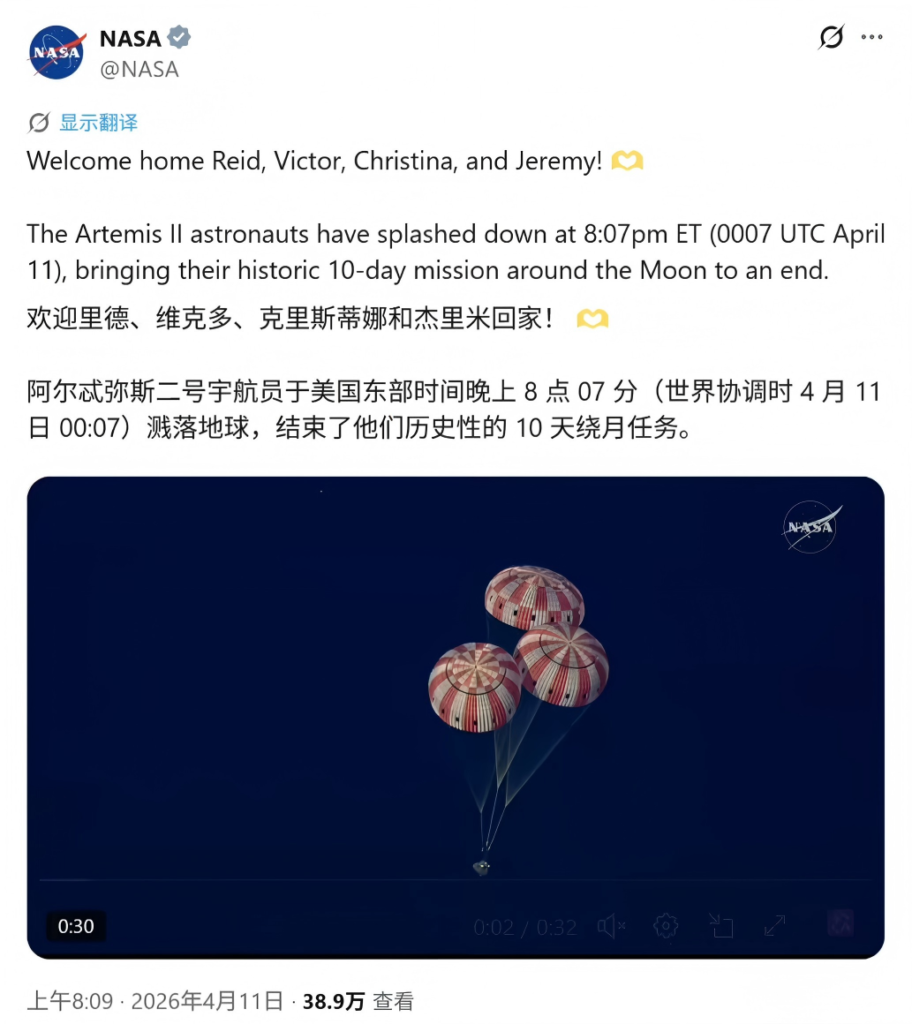Open video quality options via the gear
912x1024 pixels.
coord(665,927)
